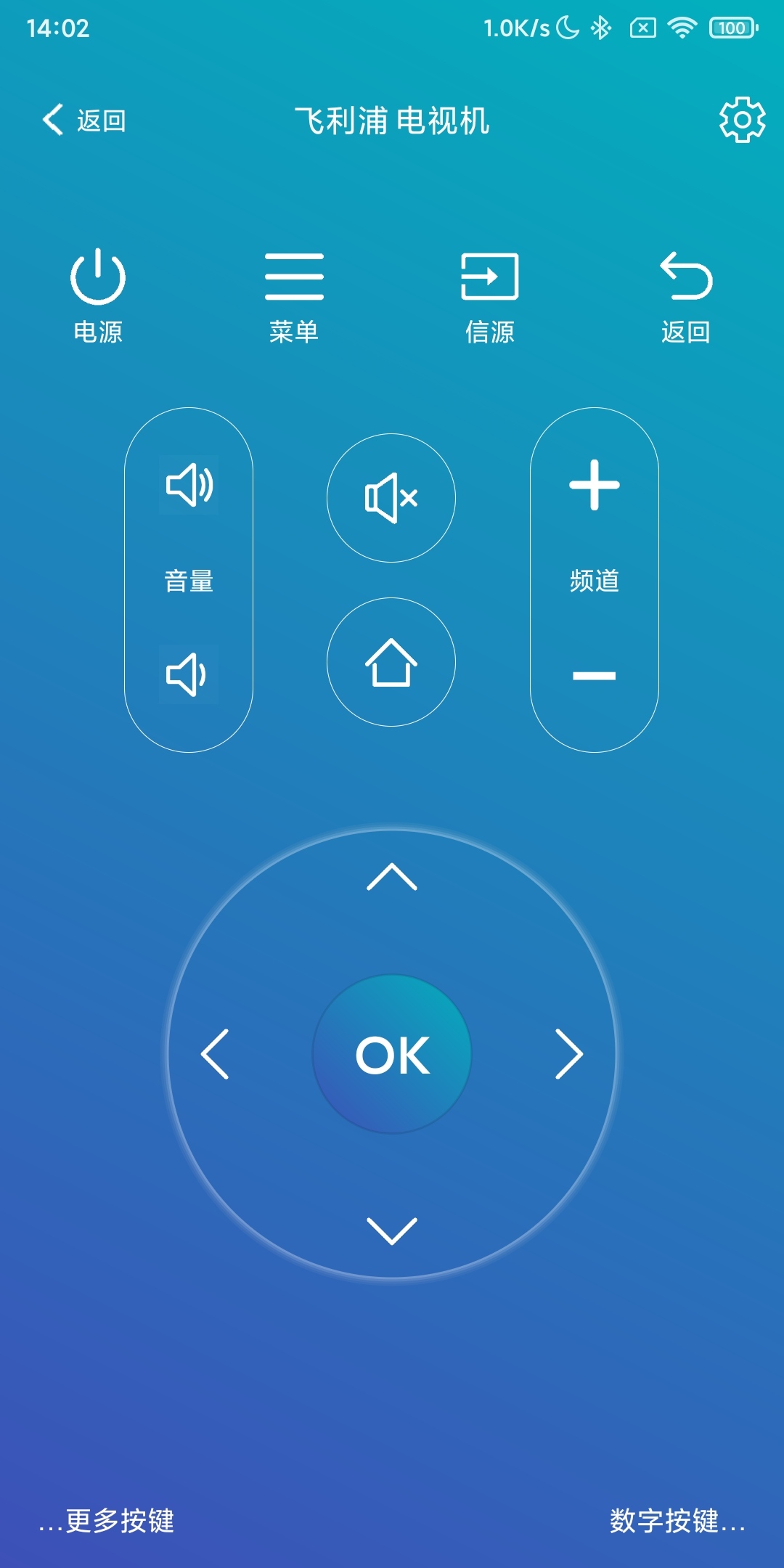784x1568 pixels.
Task: Tap the down arrow on the D-pad
Action: [392, 1231]
